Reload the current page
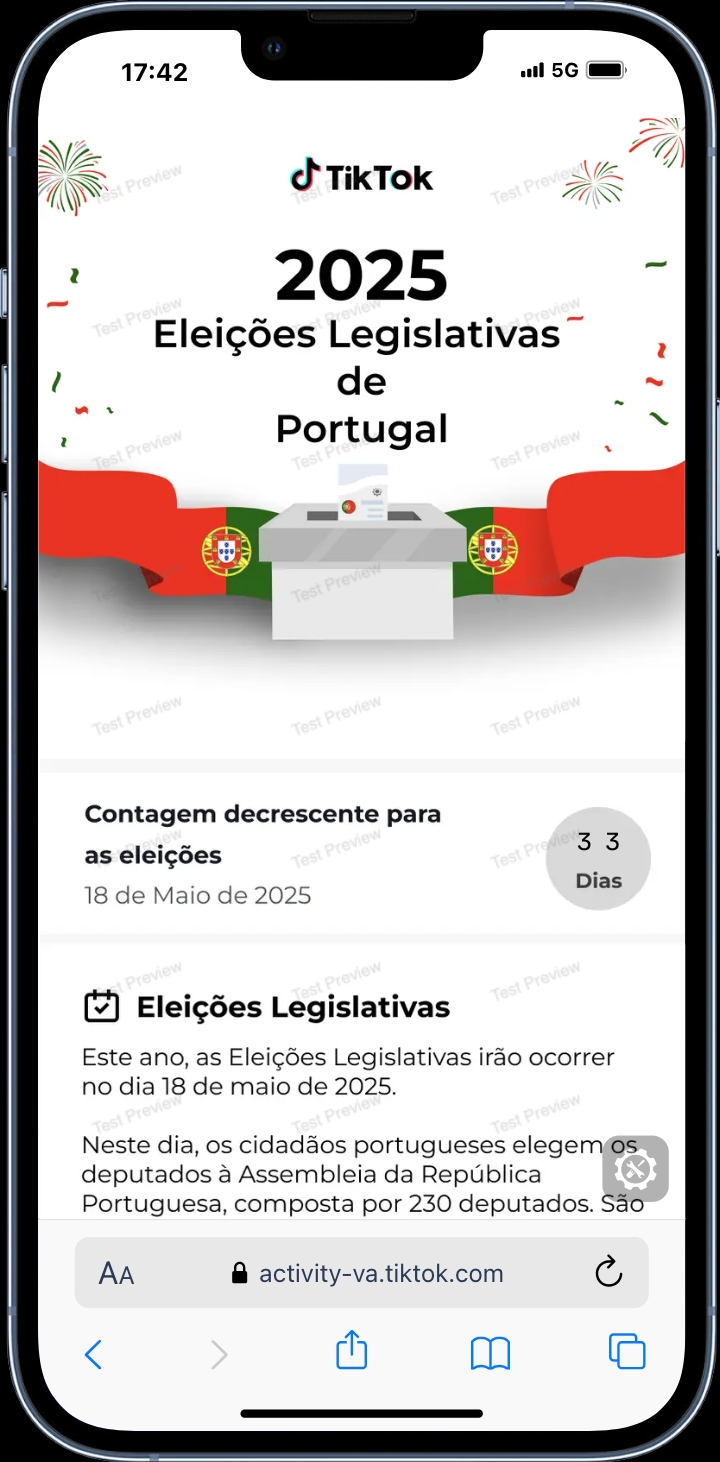 (608, 1273)
